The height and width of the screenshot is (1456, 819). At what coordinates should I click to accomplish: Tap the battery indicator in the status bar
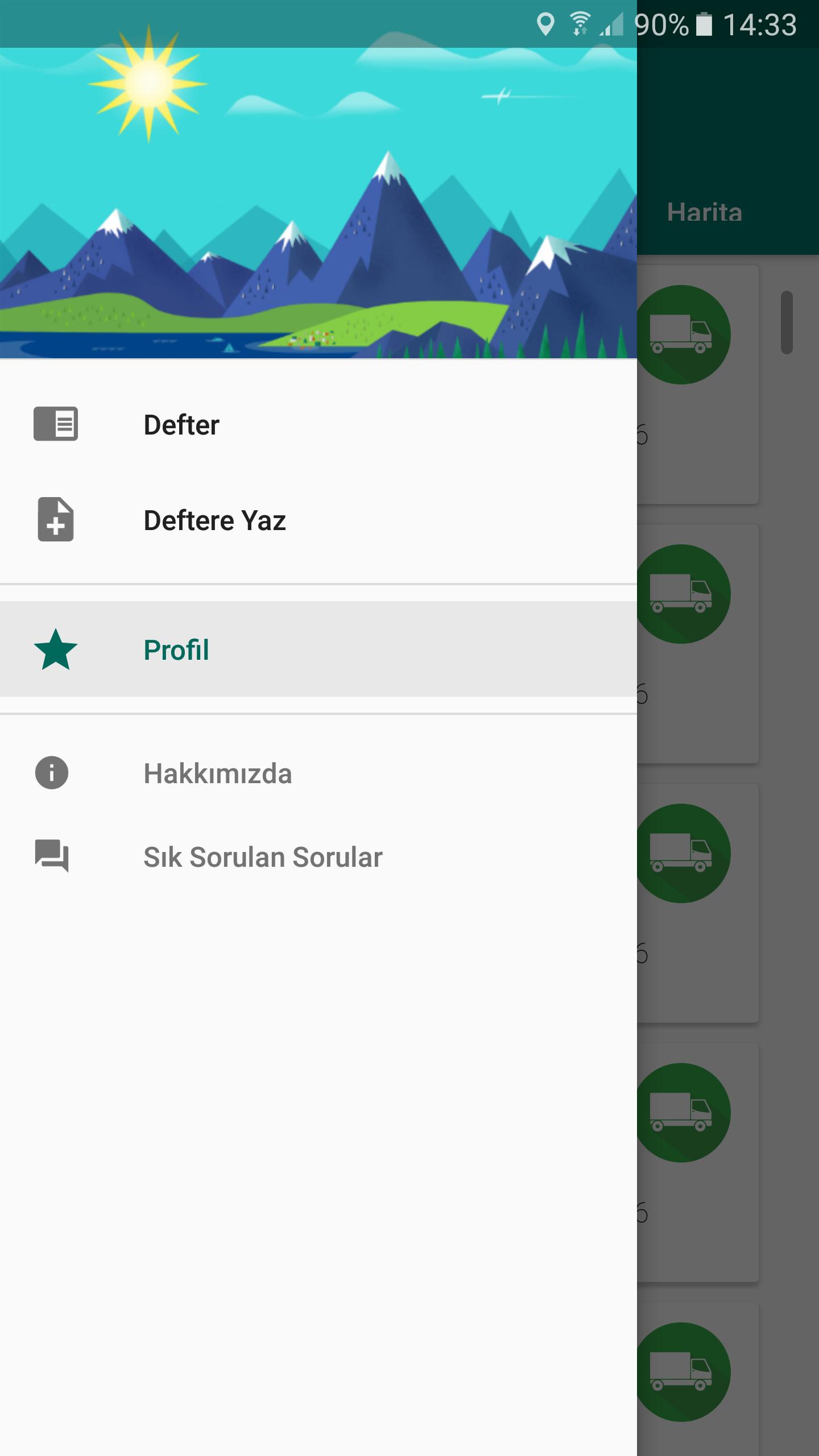coord(705,23)
